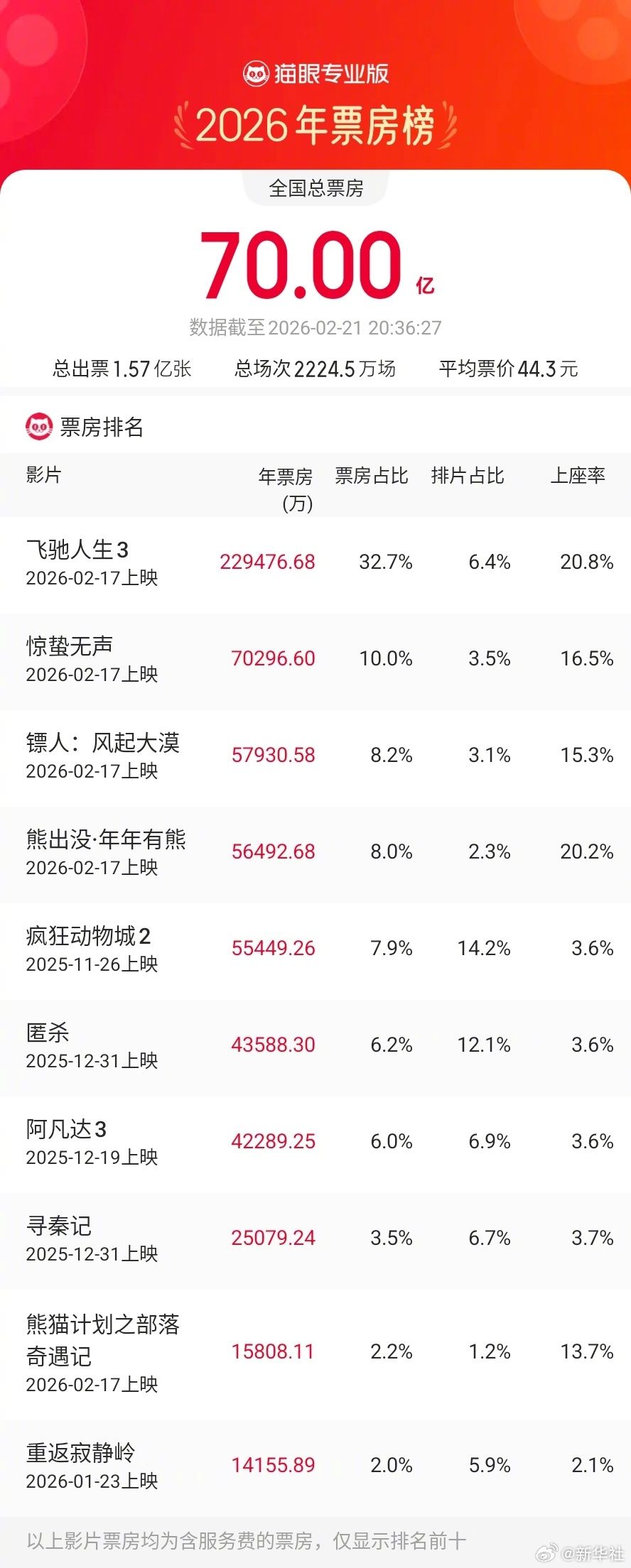Viewport: 631px width, 1568px height.
Task: Click the 平均票价44.3元 statistic
Action: click(x=508, y=369)
